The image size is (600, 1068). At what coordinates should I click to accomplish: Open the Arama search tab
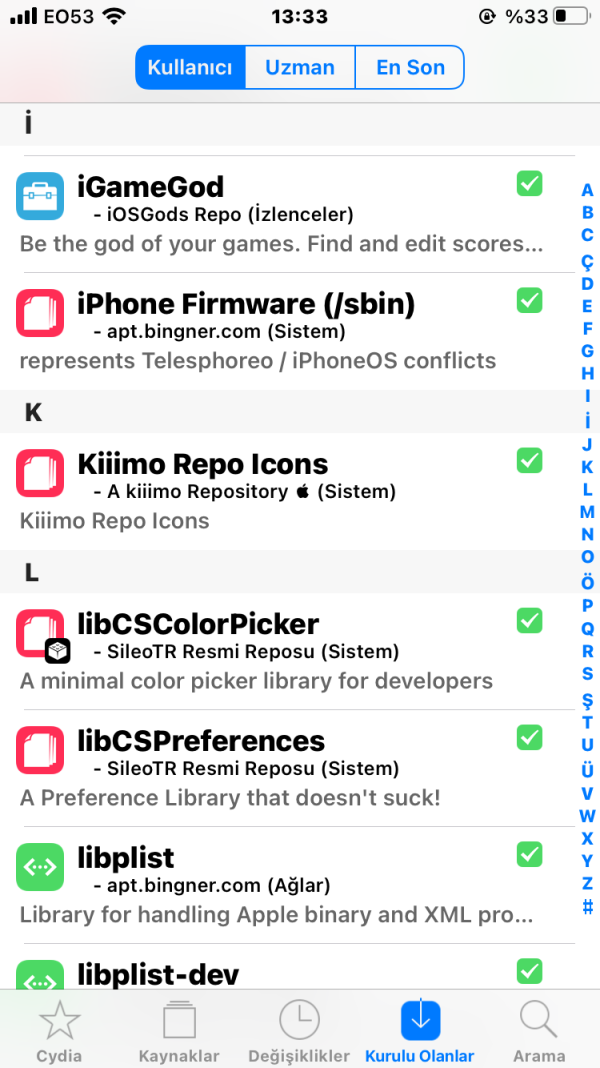click(x=539, y=1030)
